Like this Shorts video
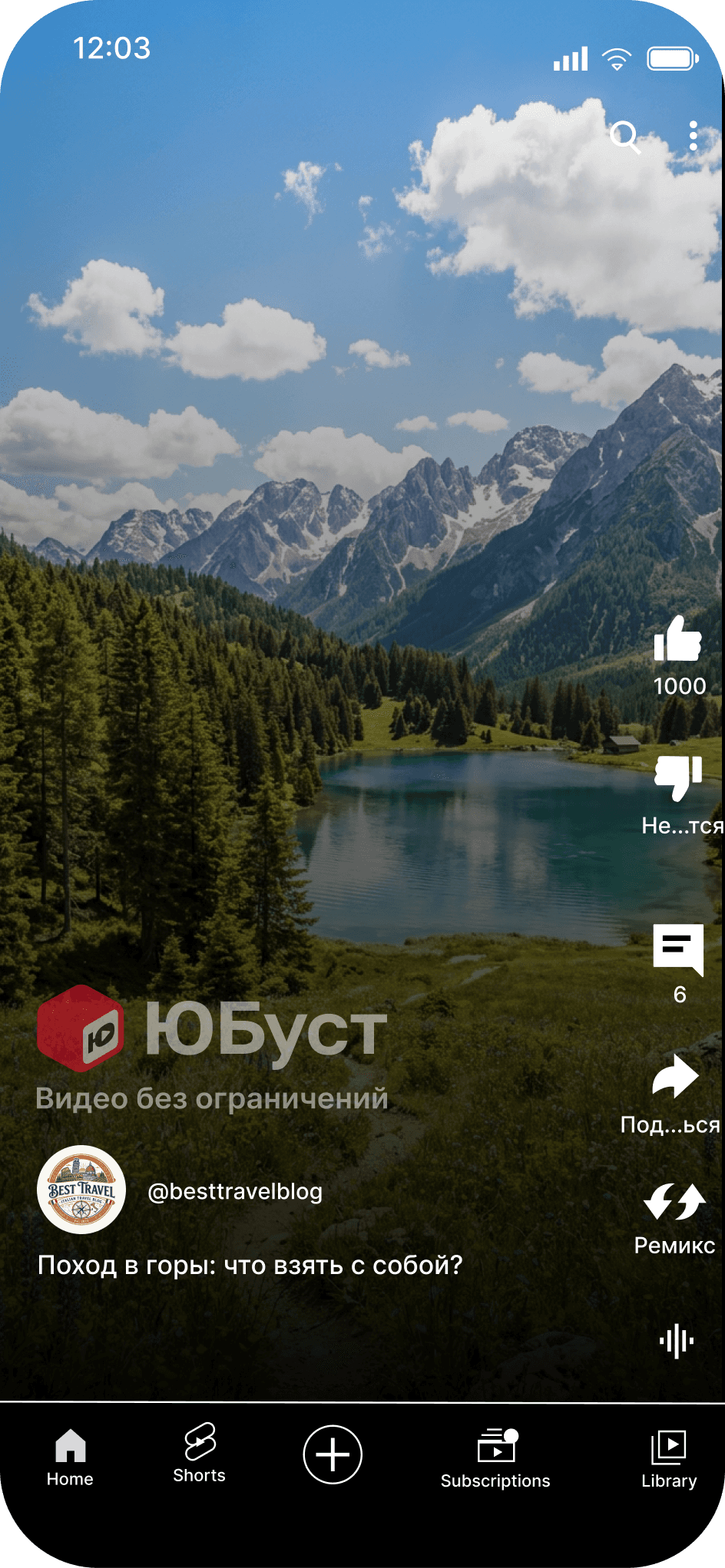 [x=678, y=640]
